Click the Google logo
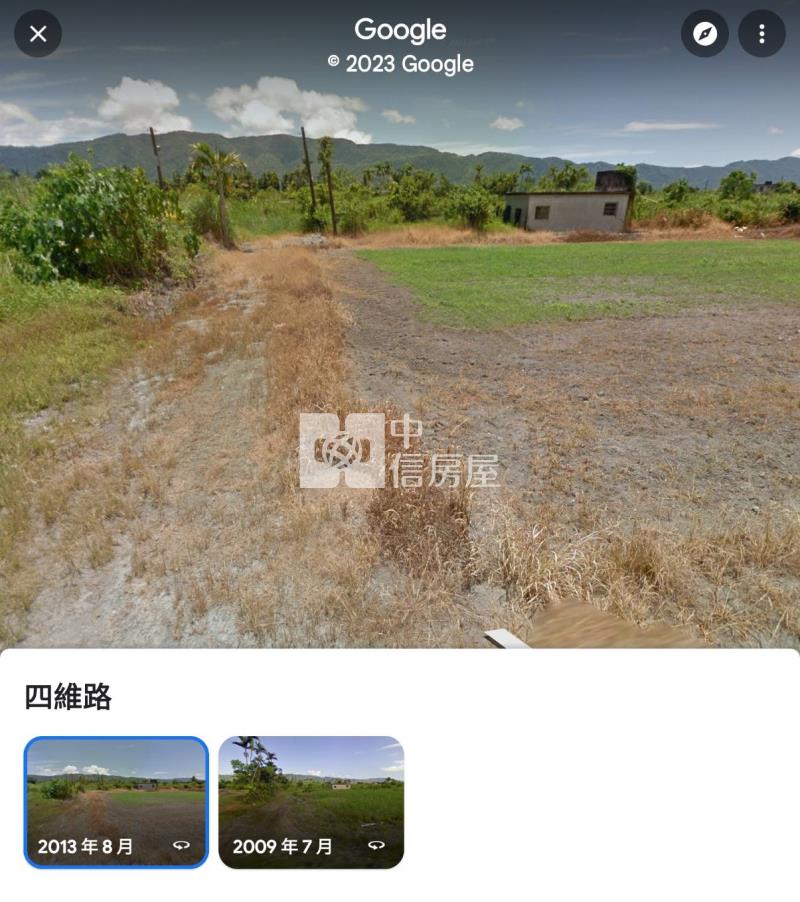The width and height of the screenshot is (800, 902). 399,30
